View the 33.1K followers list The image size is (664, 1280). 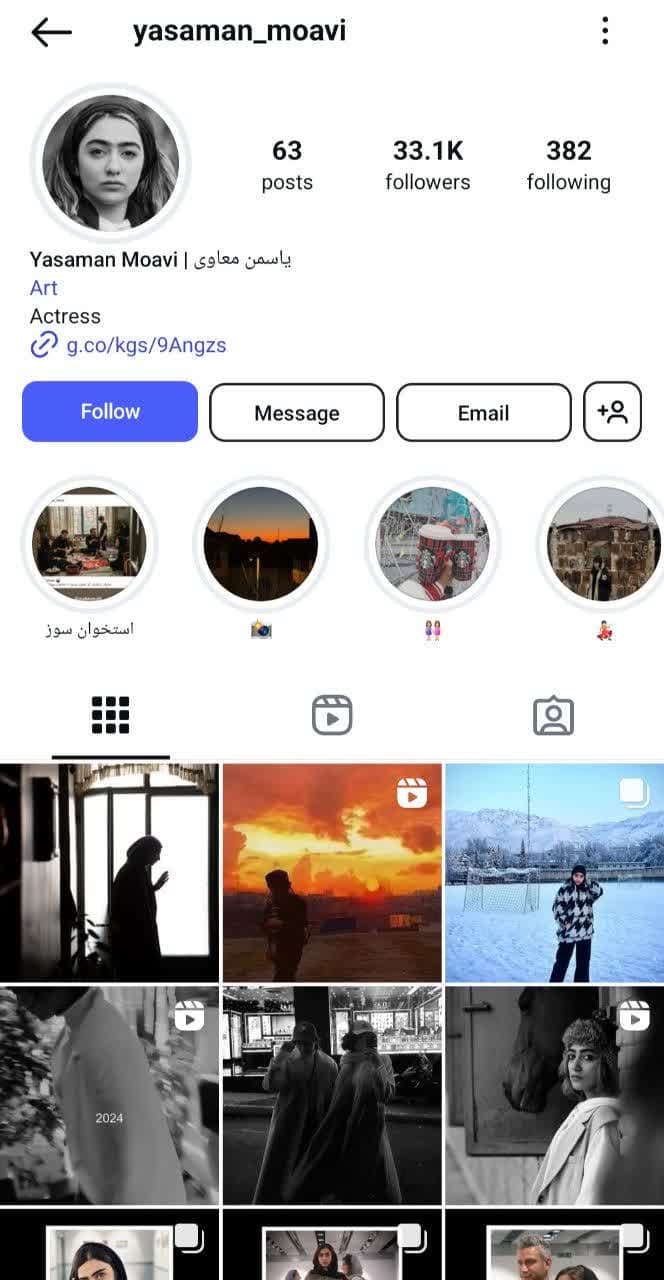click(x=427, y=165)
